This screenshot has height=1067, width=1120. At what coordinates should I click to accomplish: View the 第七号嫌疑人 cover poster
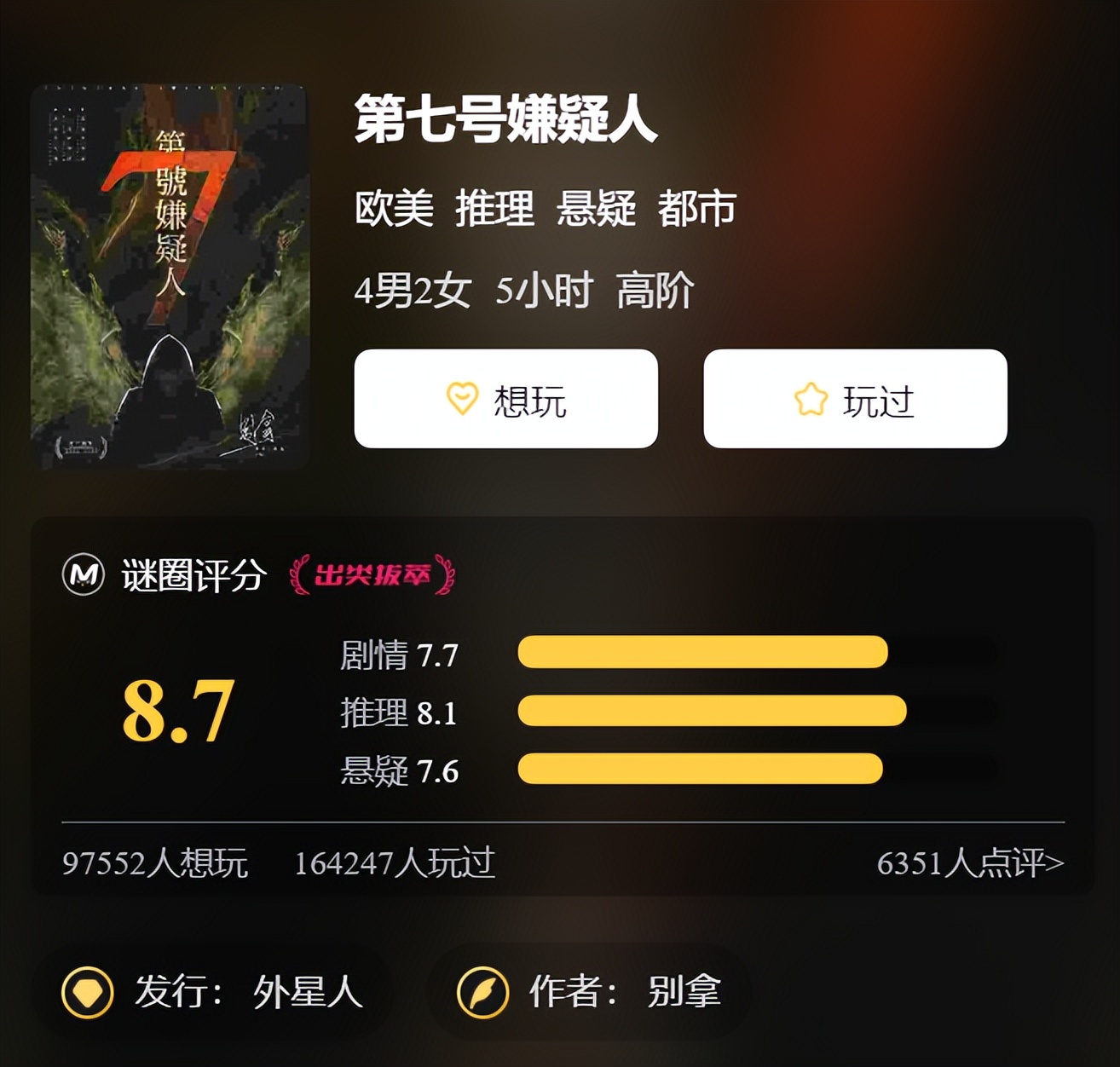point(170,276)
